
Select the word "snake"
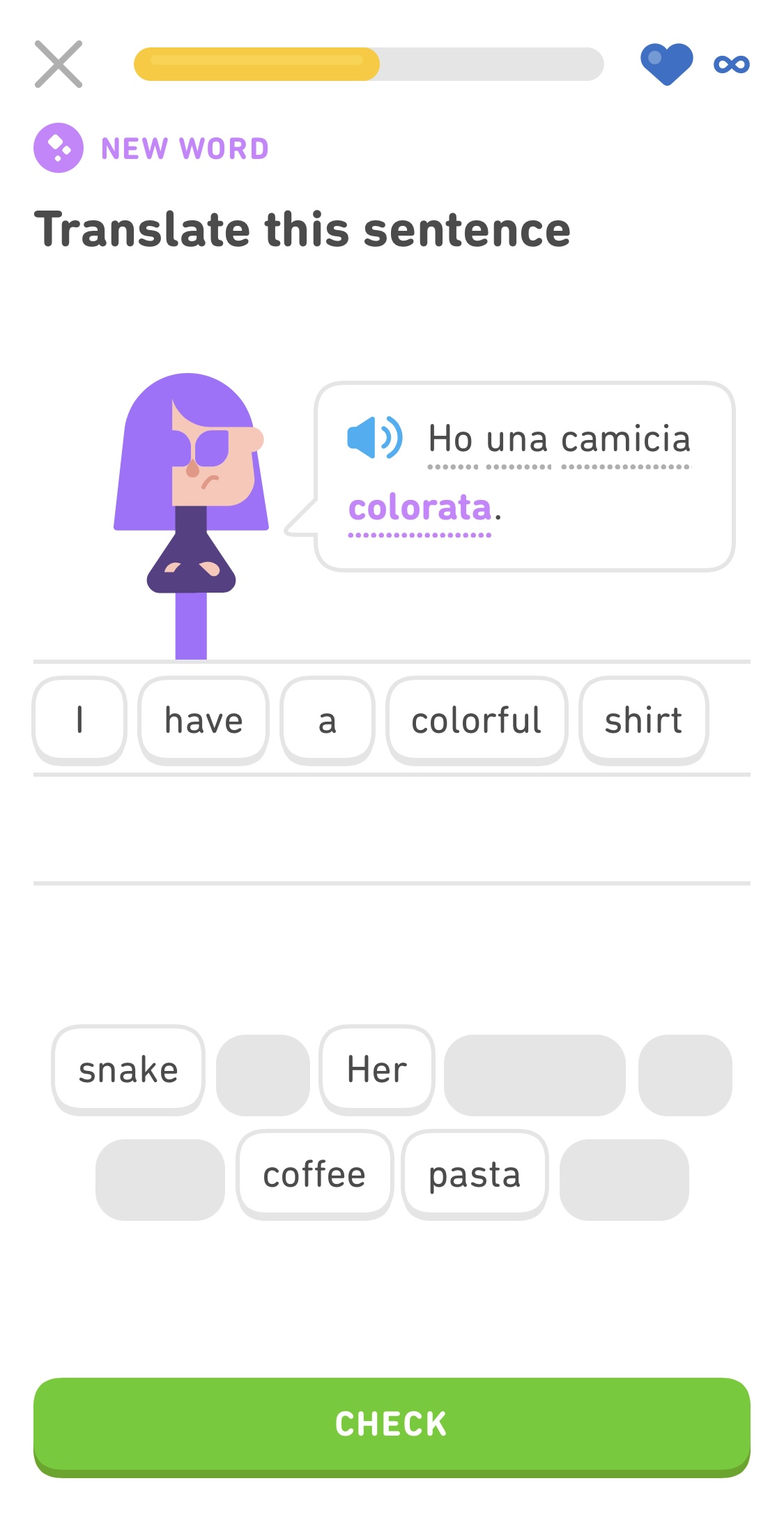tap(128, 1069)
